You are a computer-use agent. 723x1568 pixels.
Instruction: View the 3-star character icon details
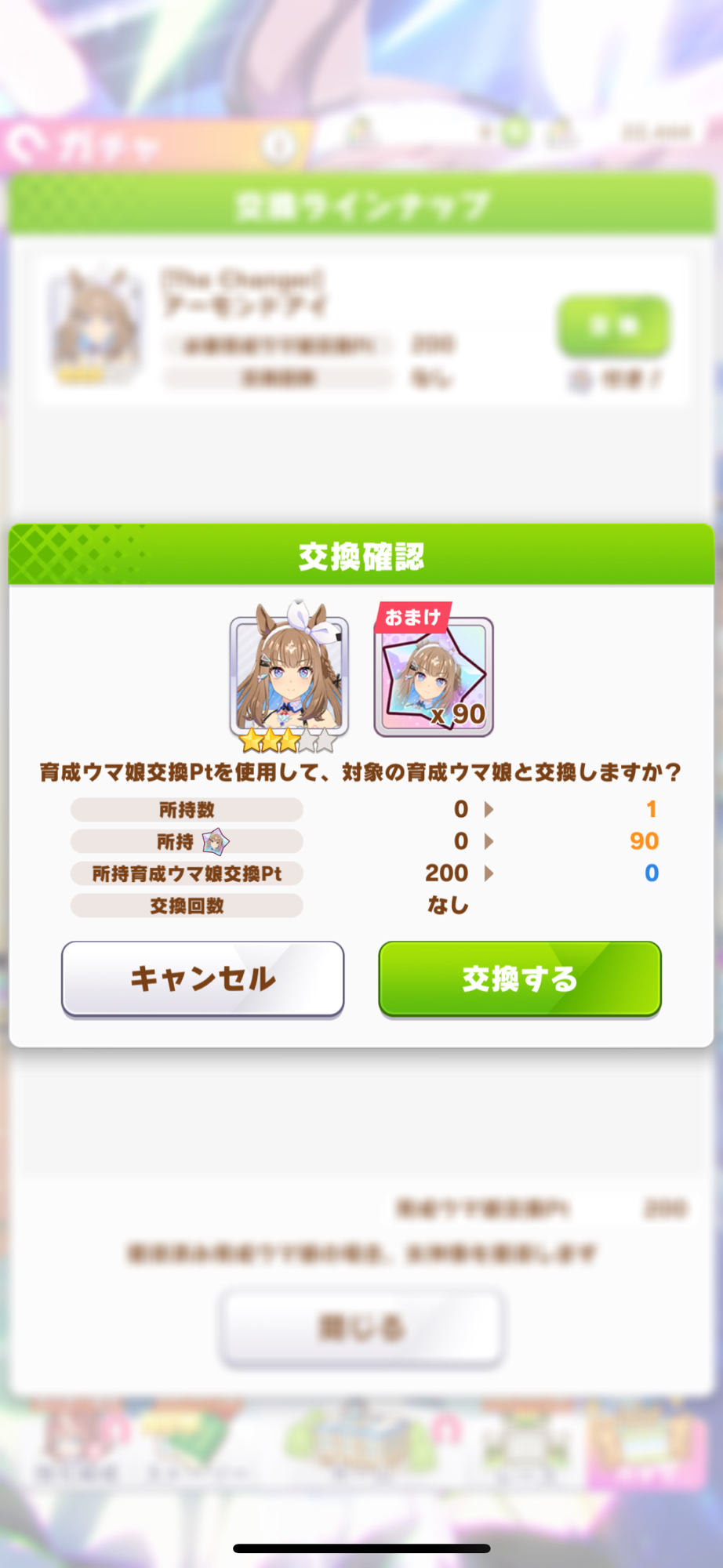point(289,675)
